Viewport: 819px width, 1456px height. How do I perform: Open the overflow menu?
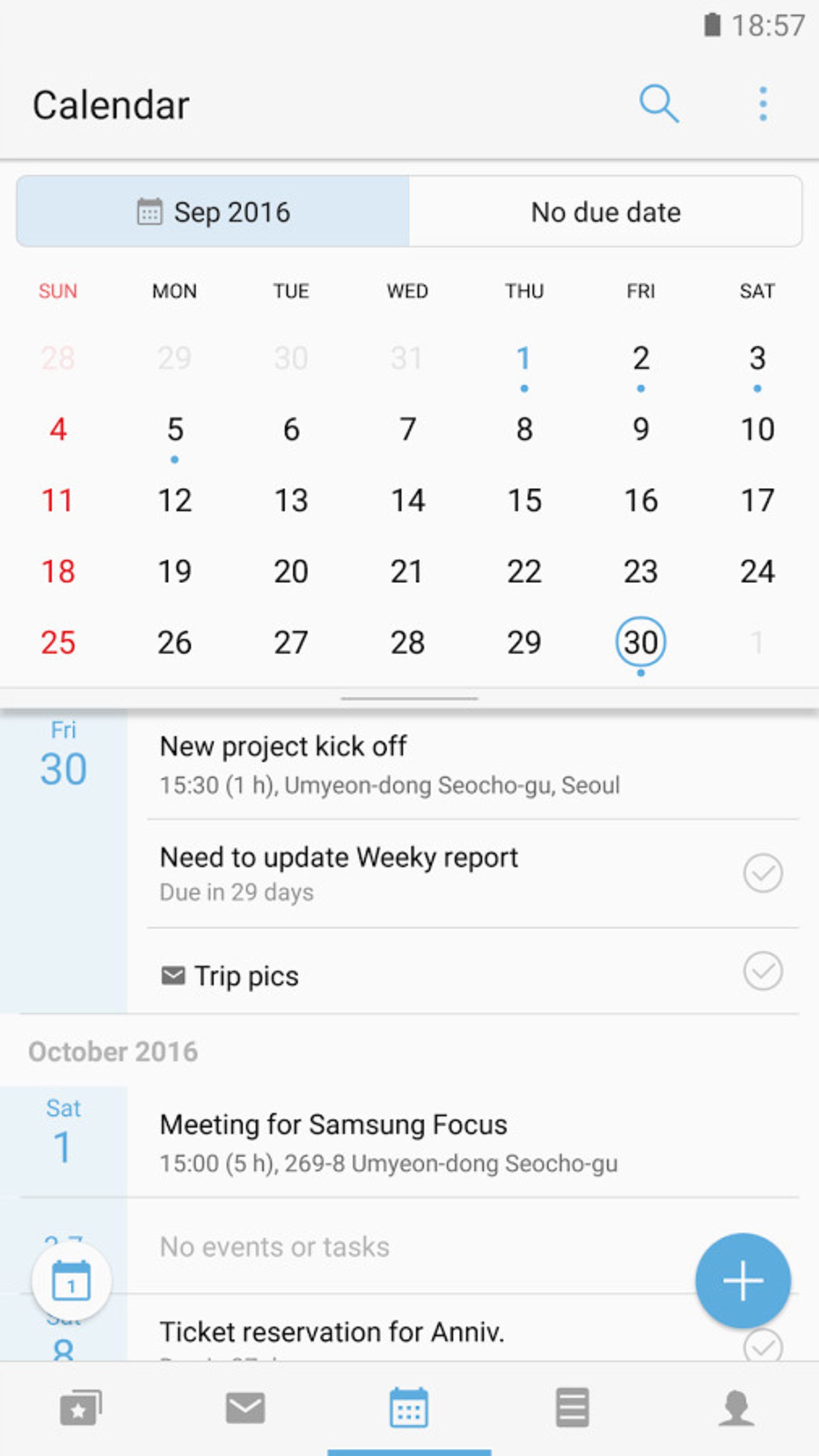[762, 104]
